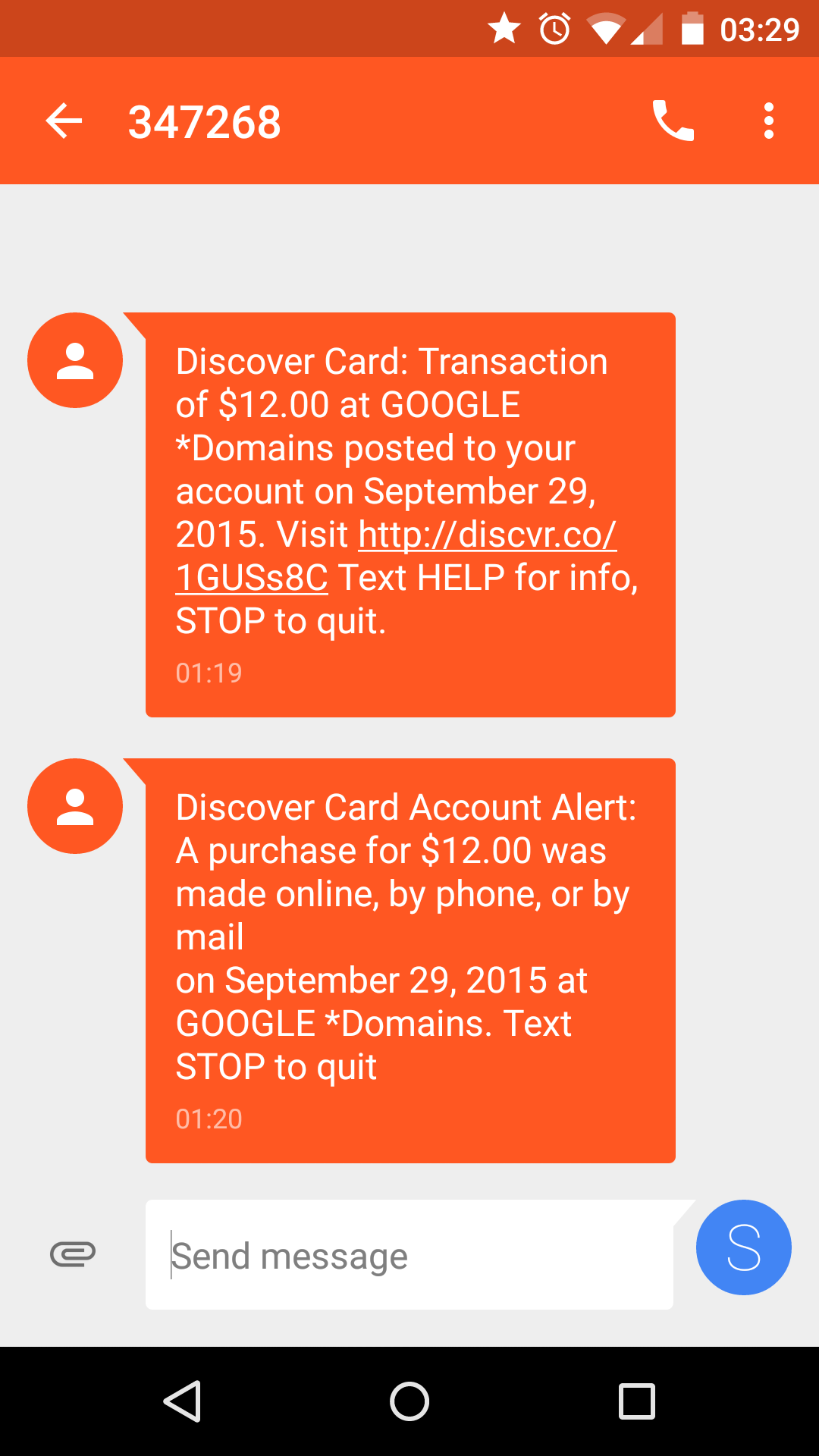Open the contact avatar beside the 01:19 message
The image size is (819, 1456).
(75, 360)
